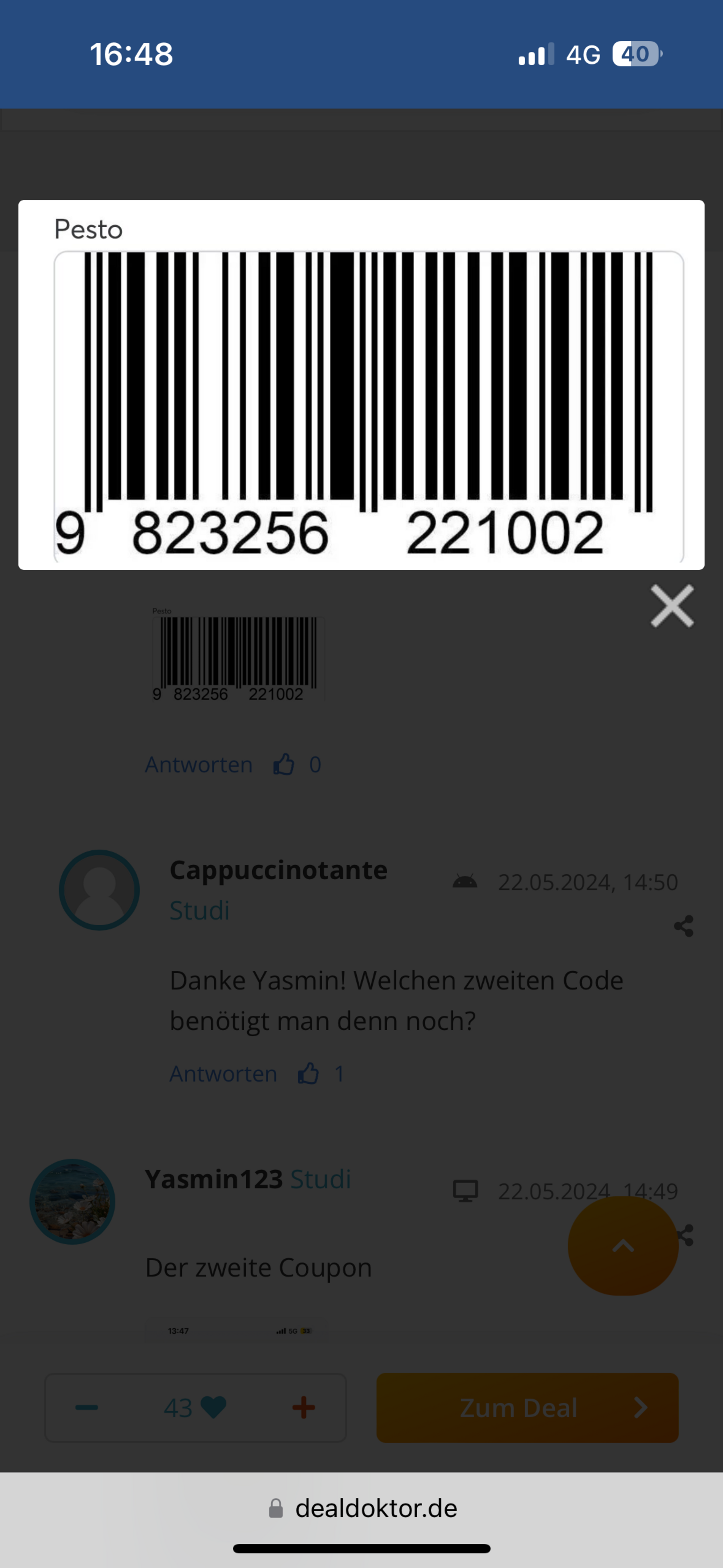
Task: Jump back to top with arrow button
Action: 623,1246
